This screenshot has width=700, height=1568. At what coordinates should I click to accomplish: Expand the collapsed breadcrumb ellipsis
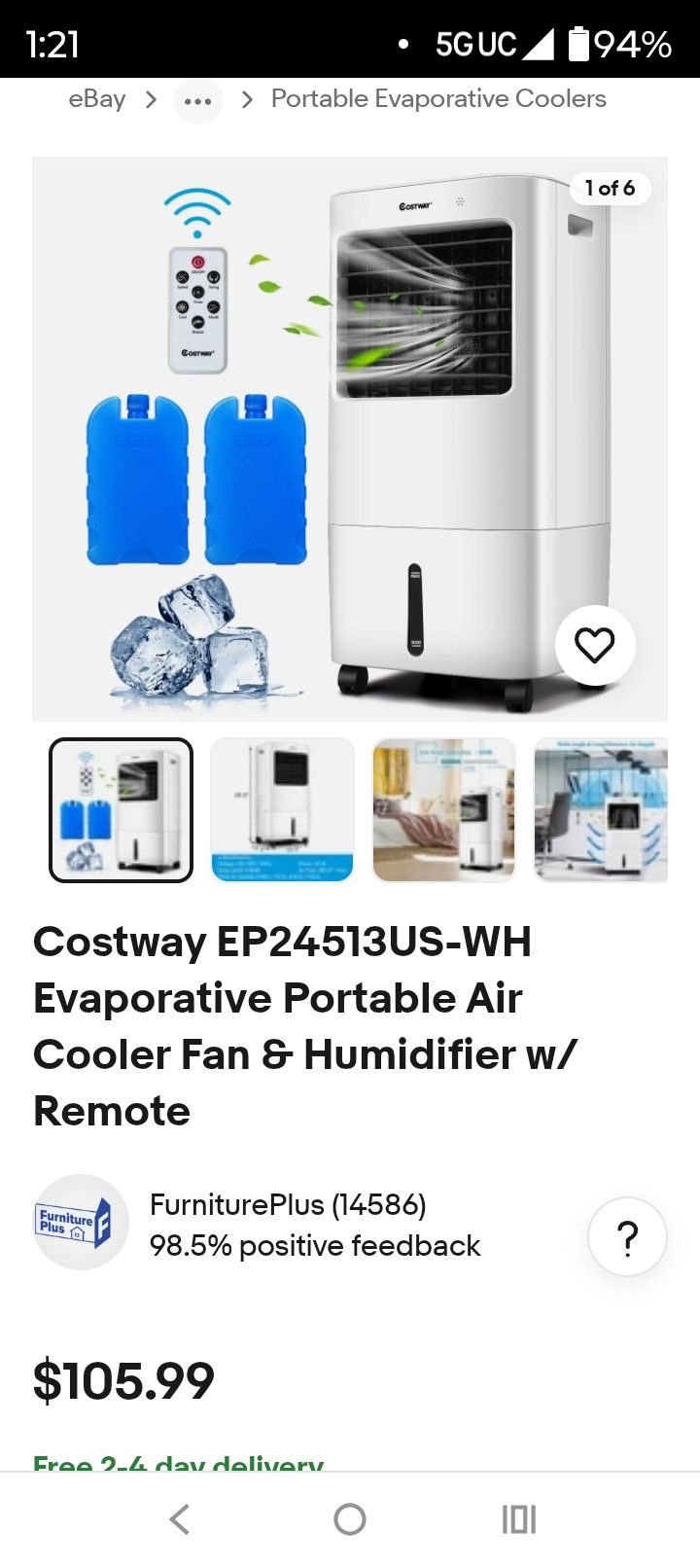click(198, 100)
